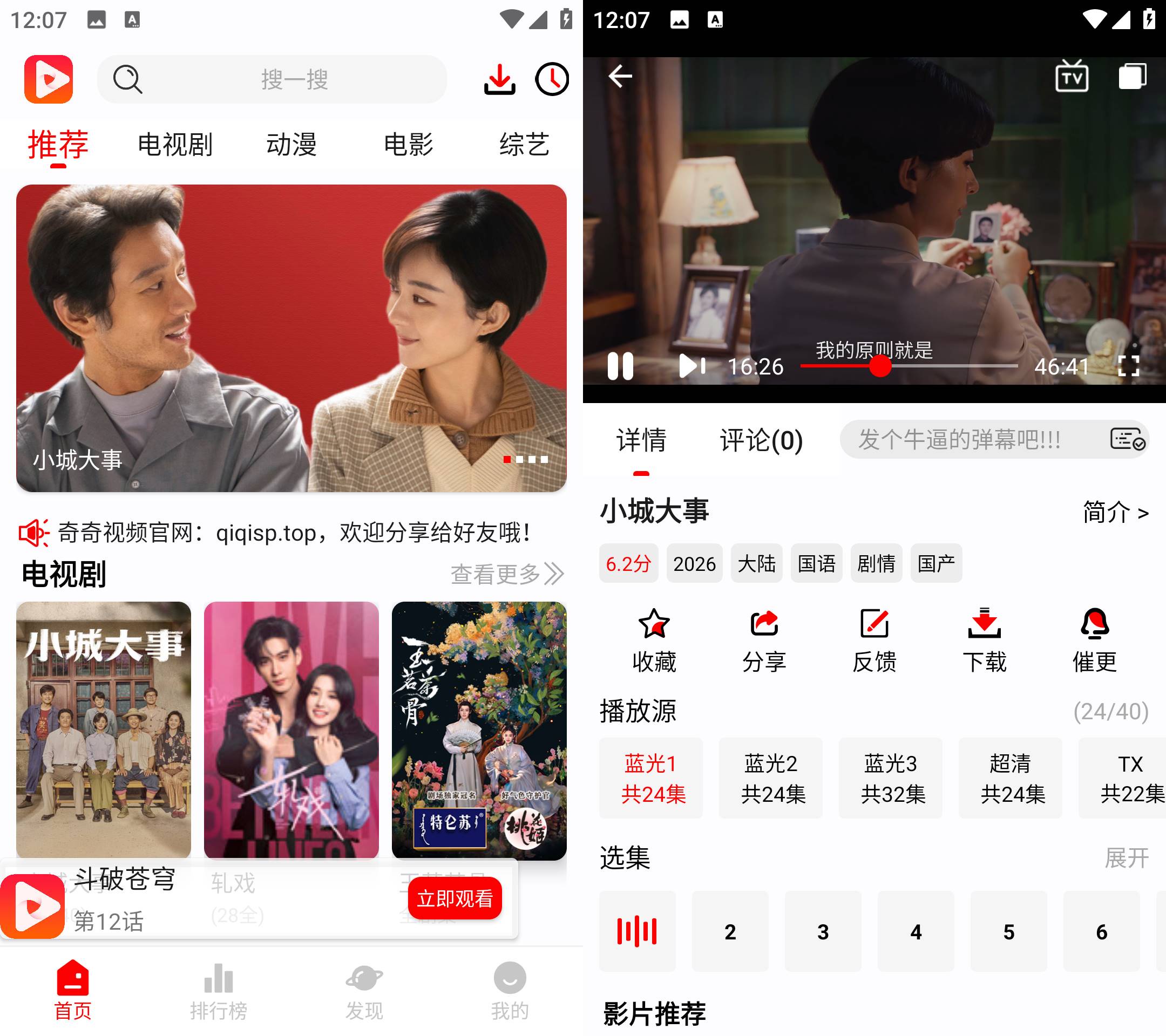Screen dimensions: 1166x1036
Task: Open the downloads icon
Action: pos(499,79)
